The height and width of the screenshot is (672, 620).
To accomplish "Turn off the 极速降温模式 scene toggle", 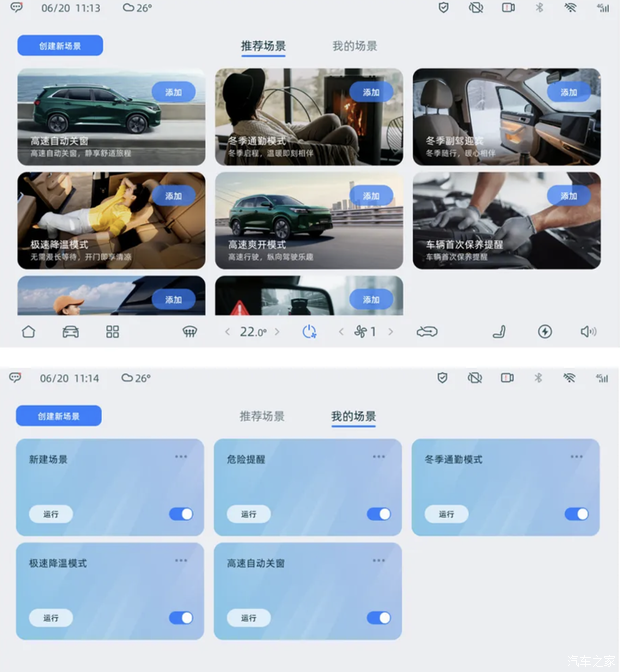I will [x=181, y=618].
